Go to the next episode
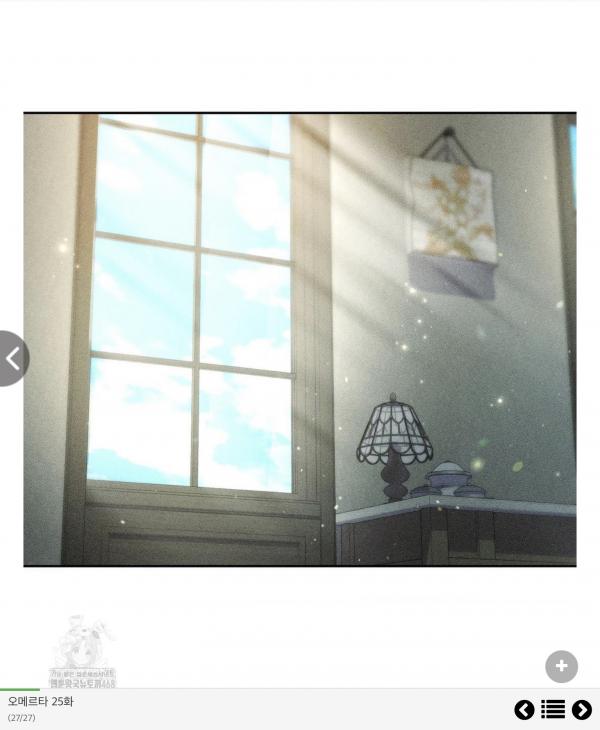 (x=582, y=710)
